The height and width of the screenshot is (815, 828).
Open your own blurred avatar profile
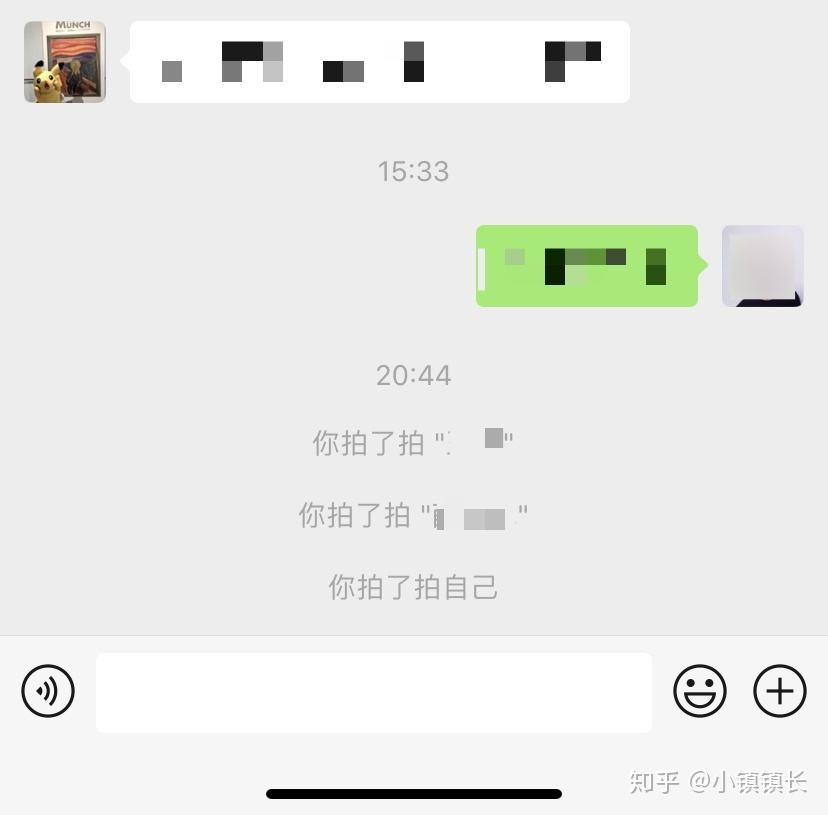[x=762, y=266]
